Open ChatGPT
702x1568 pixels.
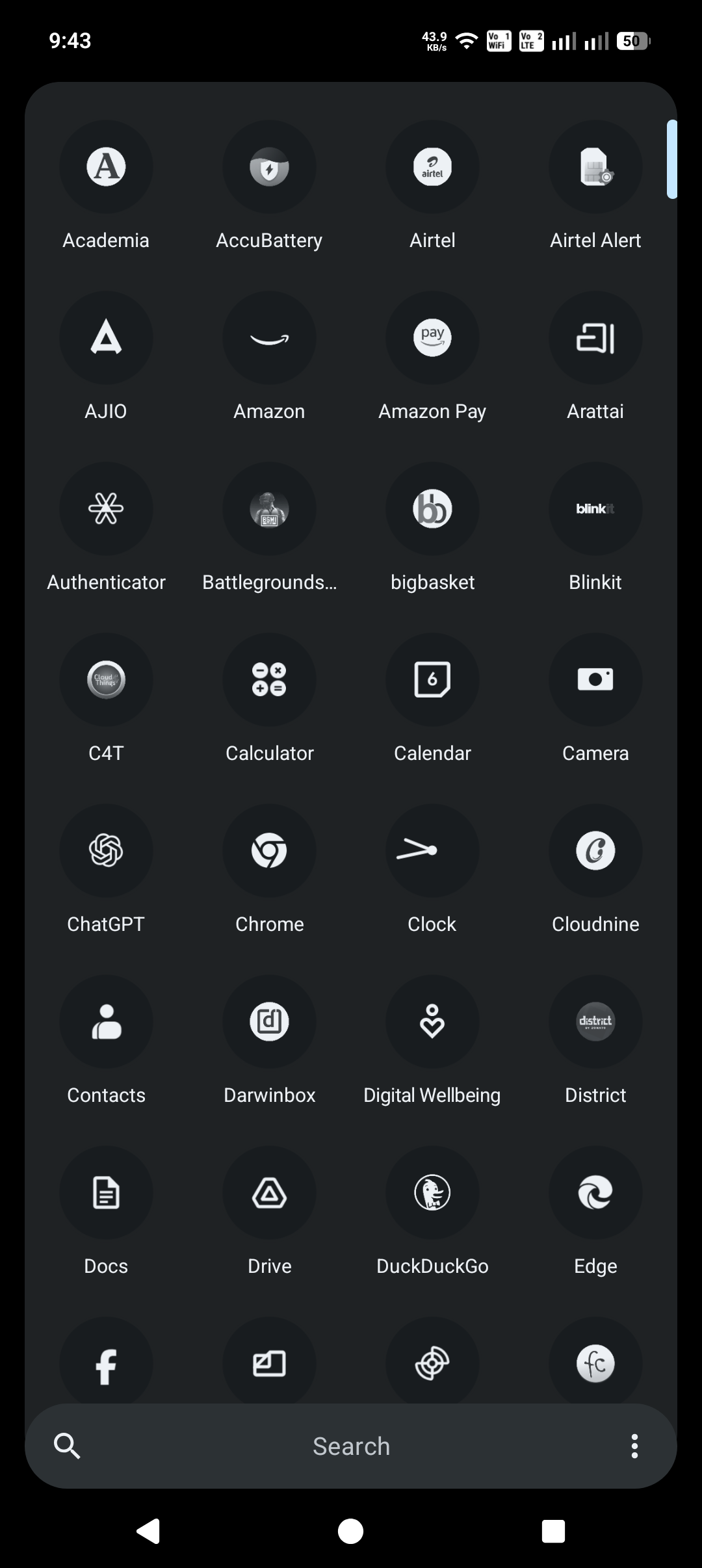(106, 851)
